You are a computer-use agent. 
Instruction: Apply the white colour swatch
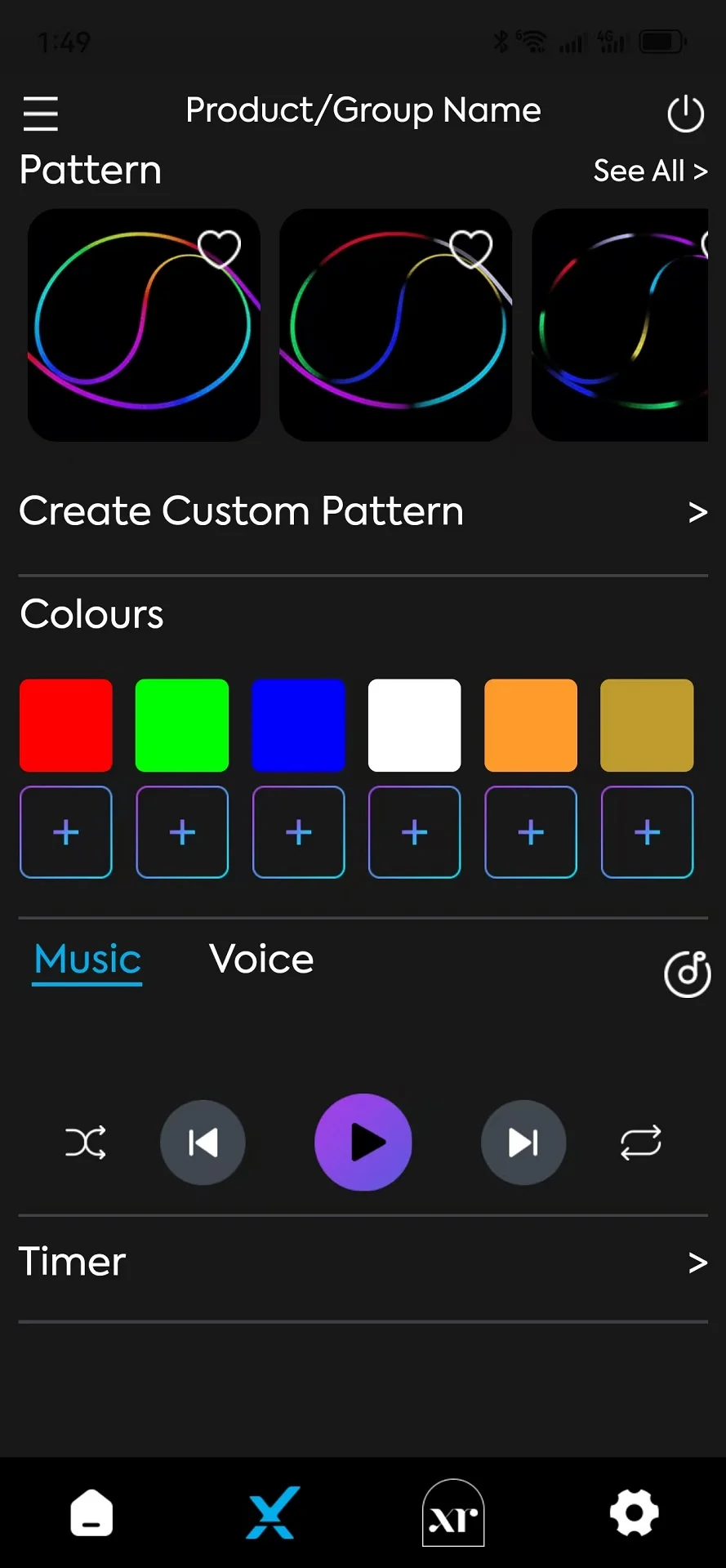coord(414,725)
